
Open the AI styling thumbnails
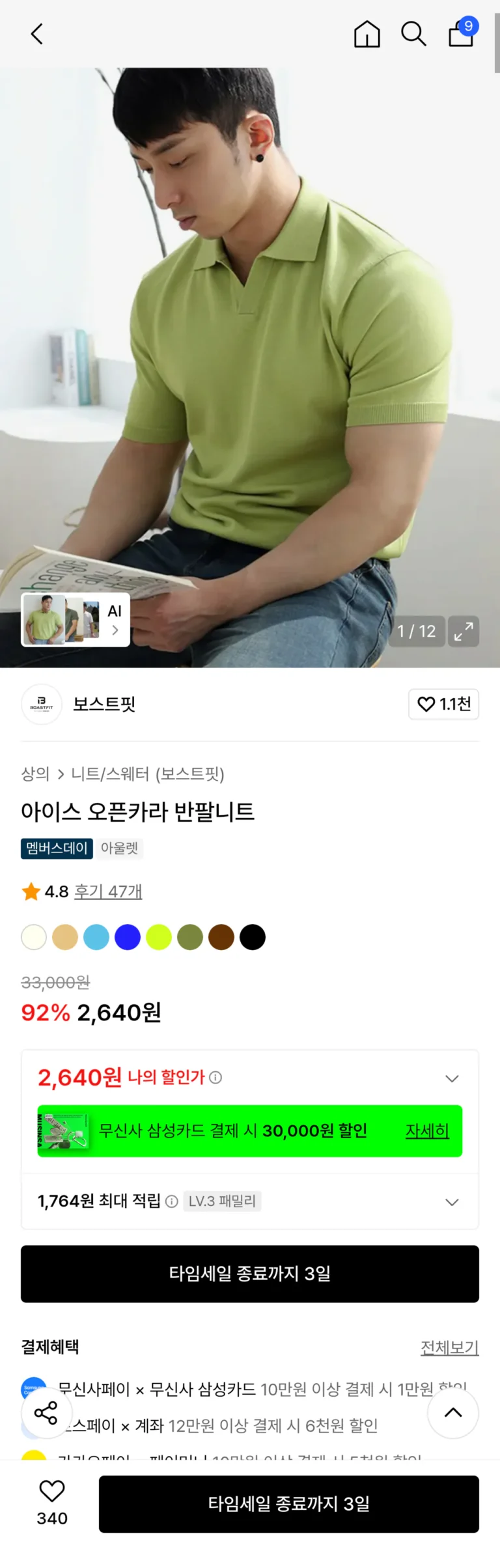tap(76, 619)
